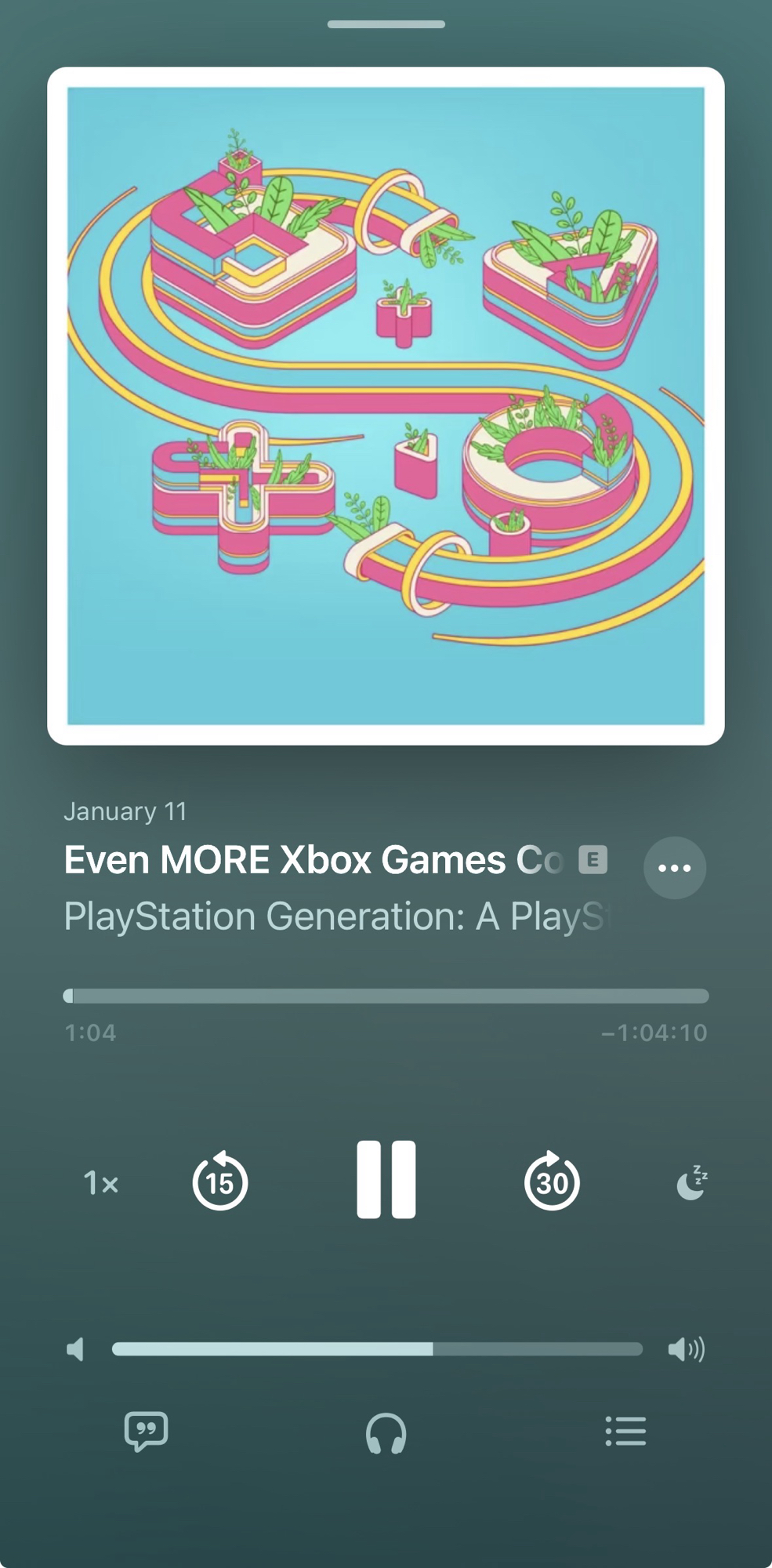Viewport: 772px width, 1568px height.
Task: Open the sleep timer
Action: (x=691, y=1183)
